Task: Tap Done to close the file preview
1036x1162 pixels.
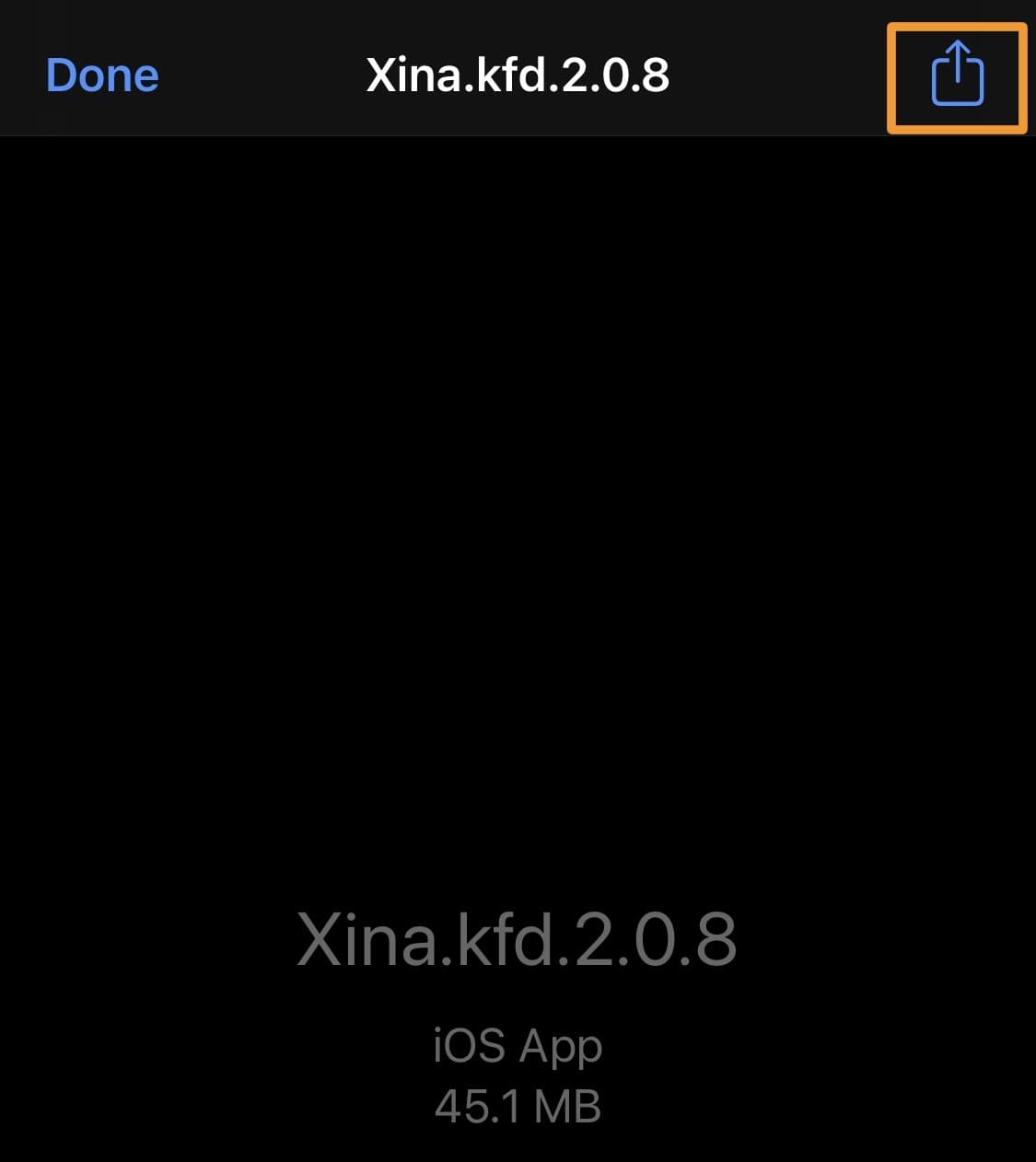Action: pyautogui.click(x=102, y=76)
